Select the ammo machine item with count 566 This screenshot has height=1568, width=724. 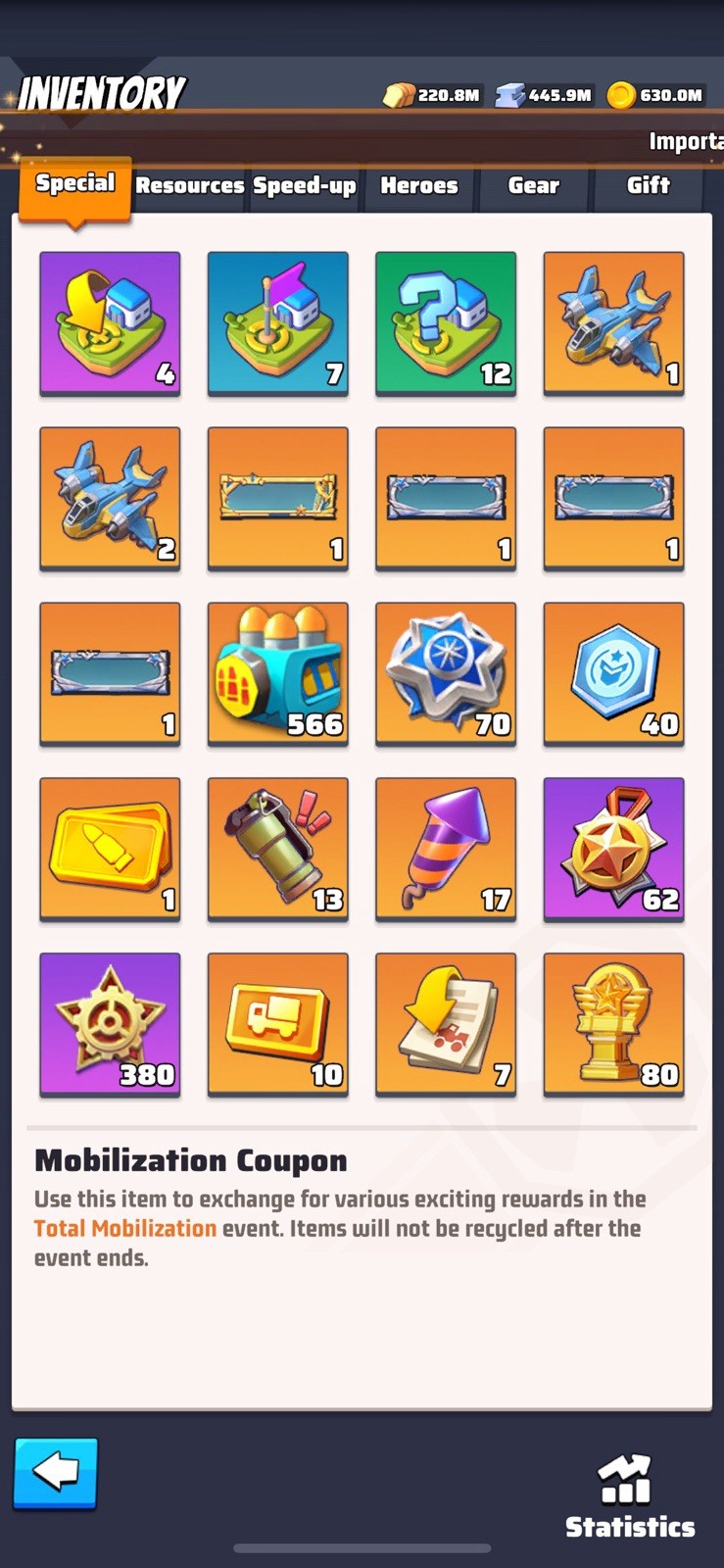click(x=278, y=674)
